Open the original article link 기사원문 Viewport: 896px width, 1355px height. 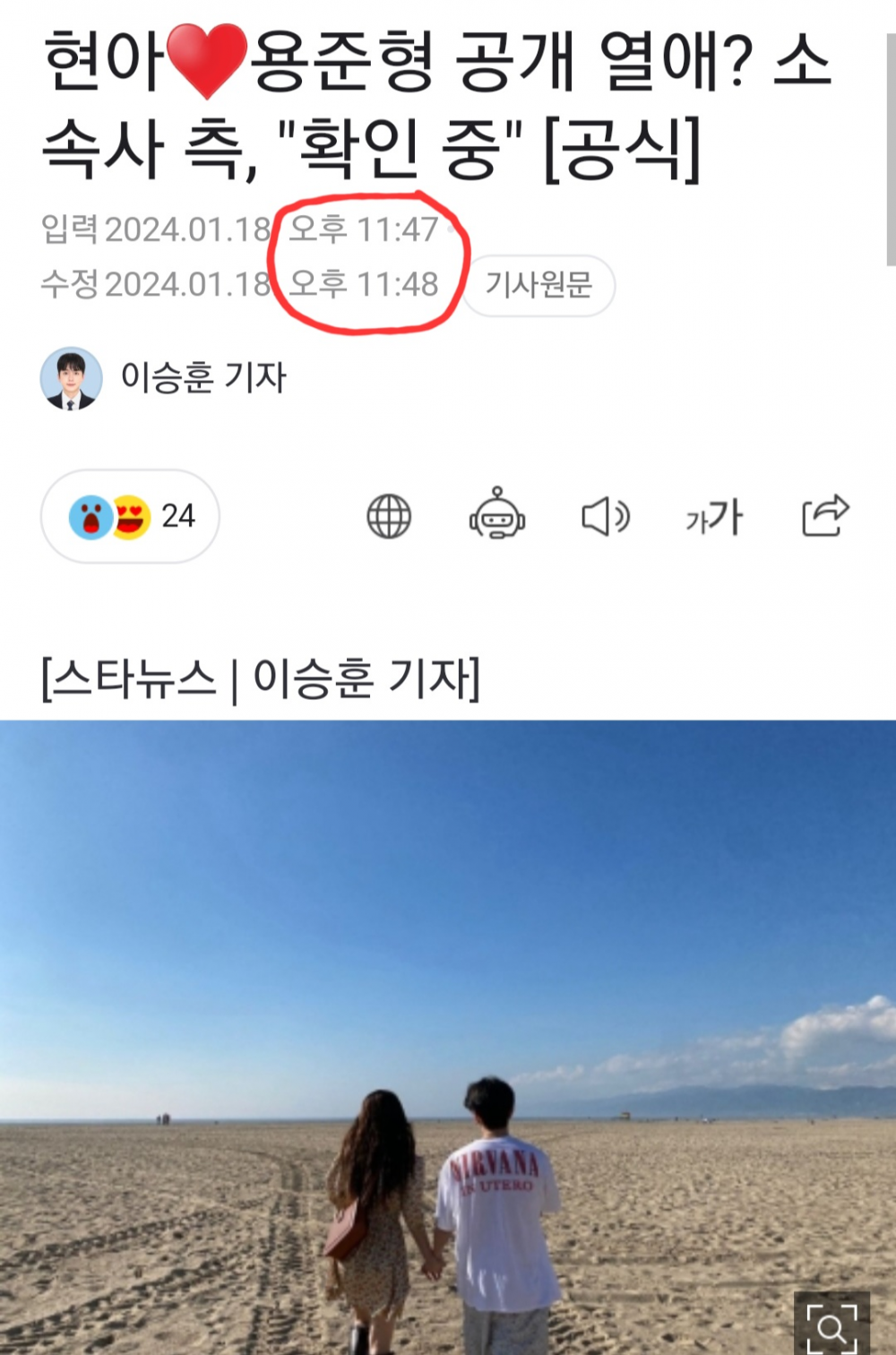[x=538, y=286]
